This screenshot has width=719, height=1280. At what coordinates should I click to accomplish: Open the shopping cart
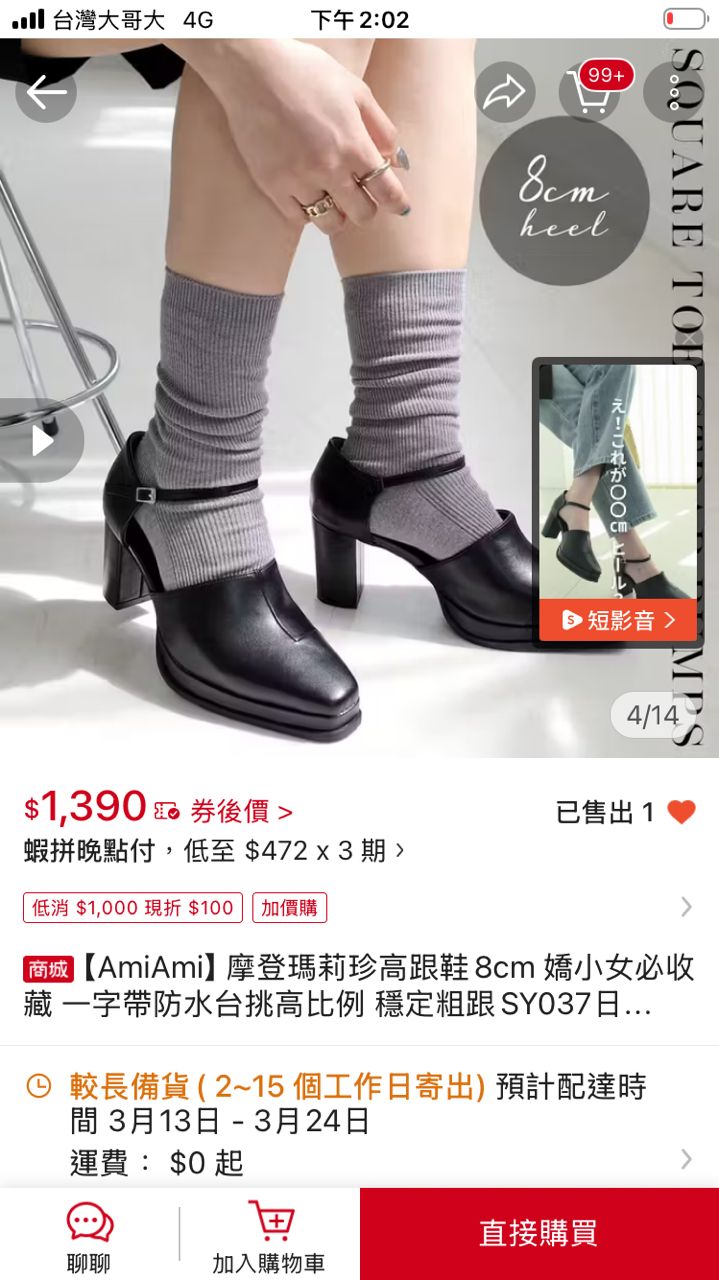[591, 92]
